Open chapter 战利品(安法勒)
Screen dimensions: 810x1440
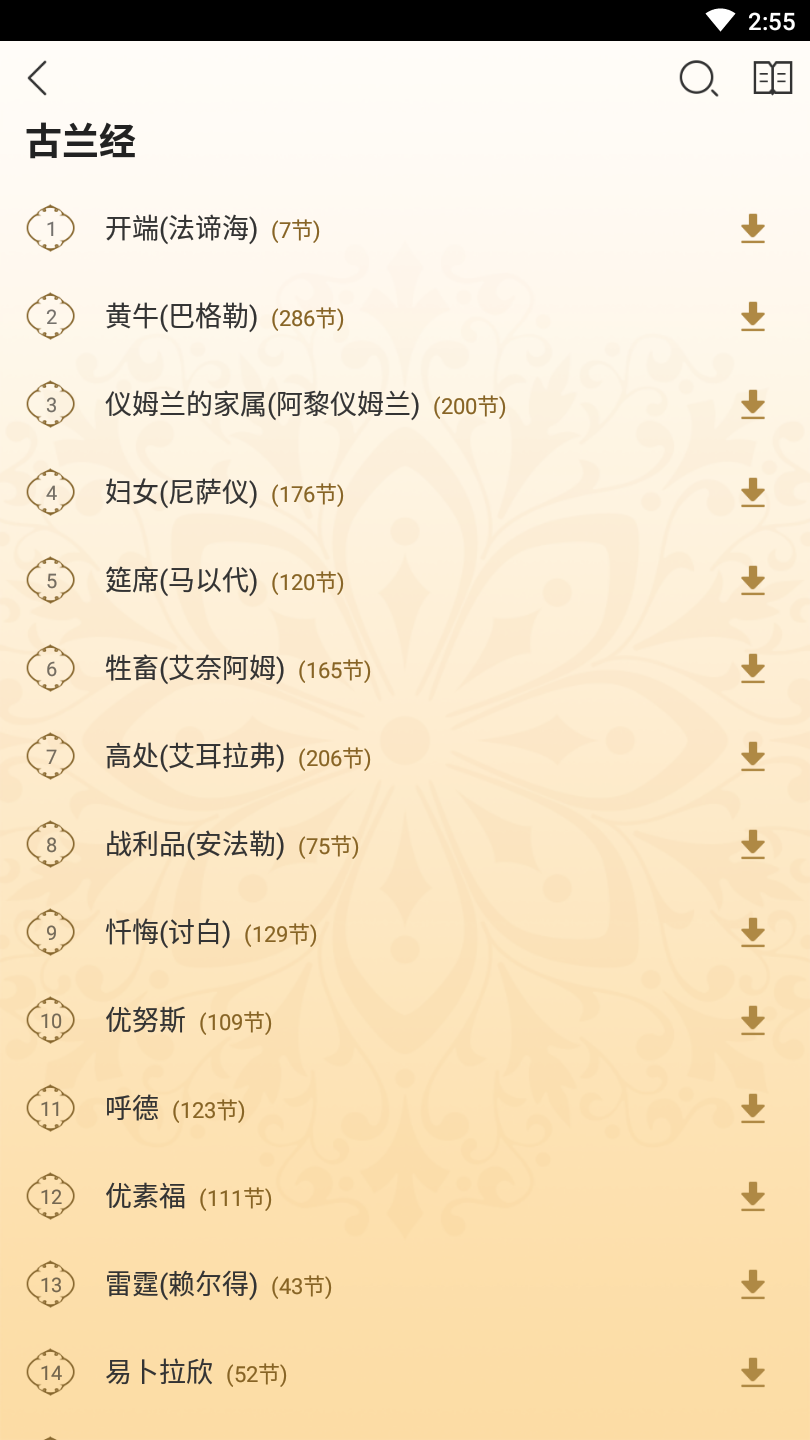point(198,845)
